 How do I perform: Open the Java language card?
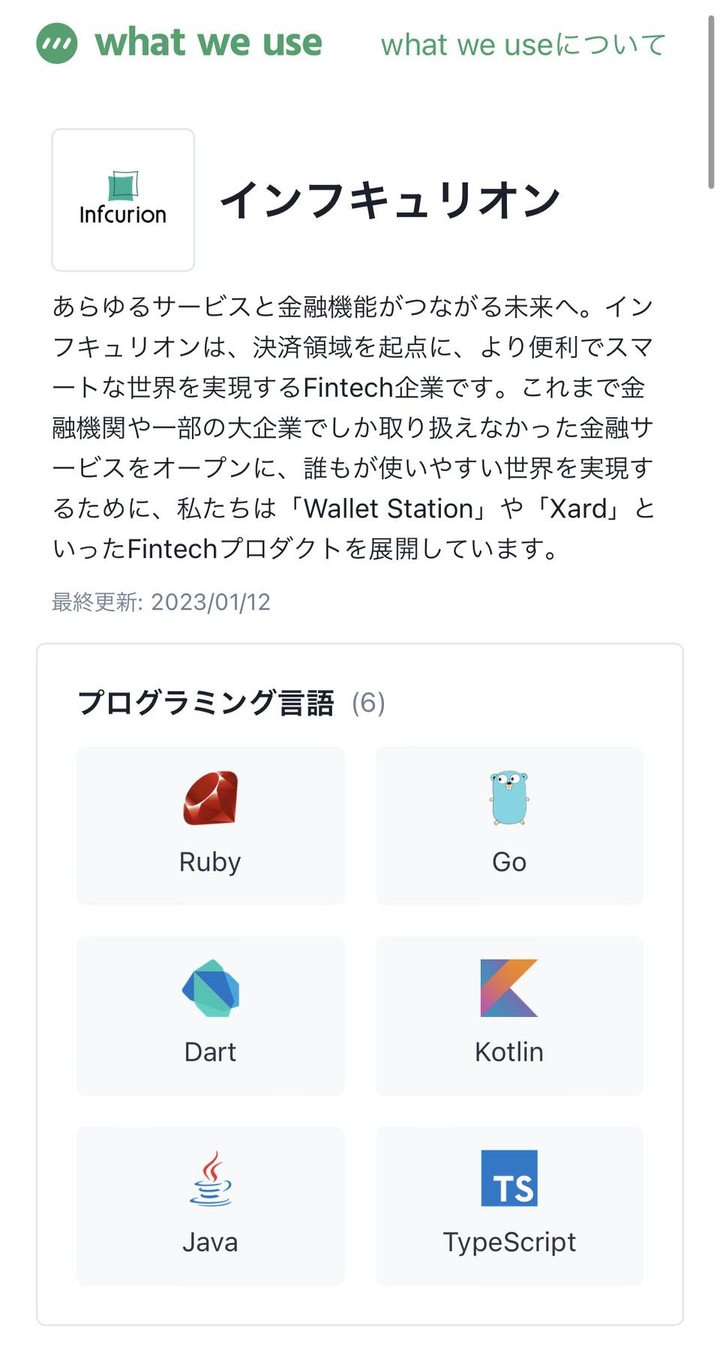coord(210,1205)
